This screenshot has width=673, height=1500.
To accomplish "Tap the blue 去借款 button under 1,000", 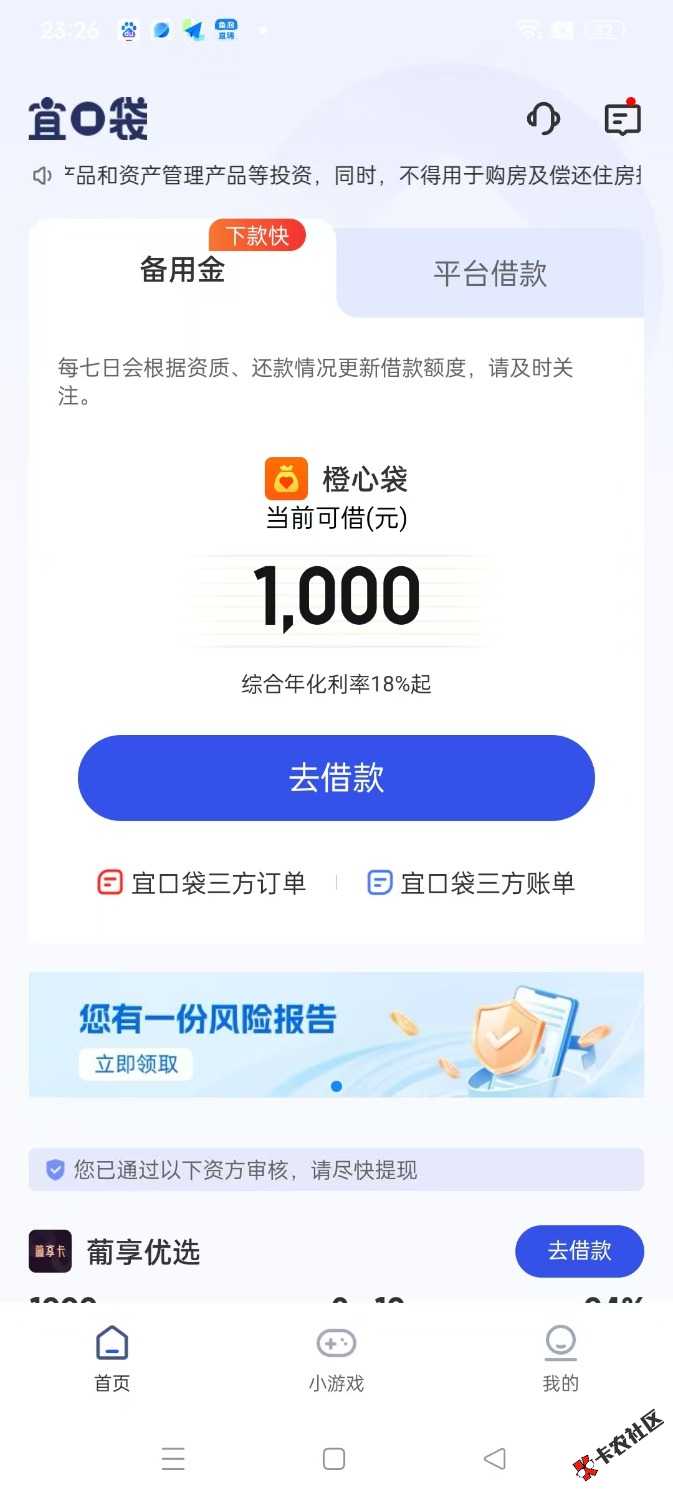I will (x=336, y=778).
